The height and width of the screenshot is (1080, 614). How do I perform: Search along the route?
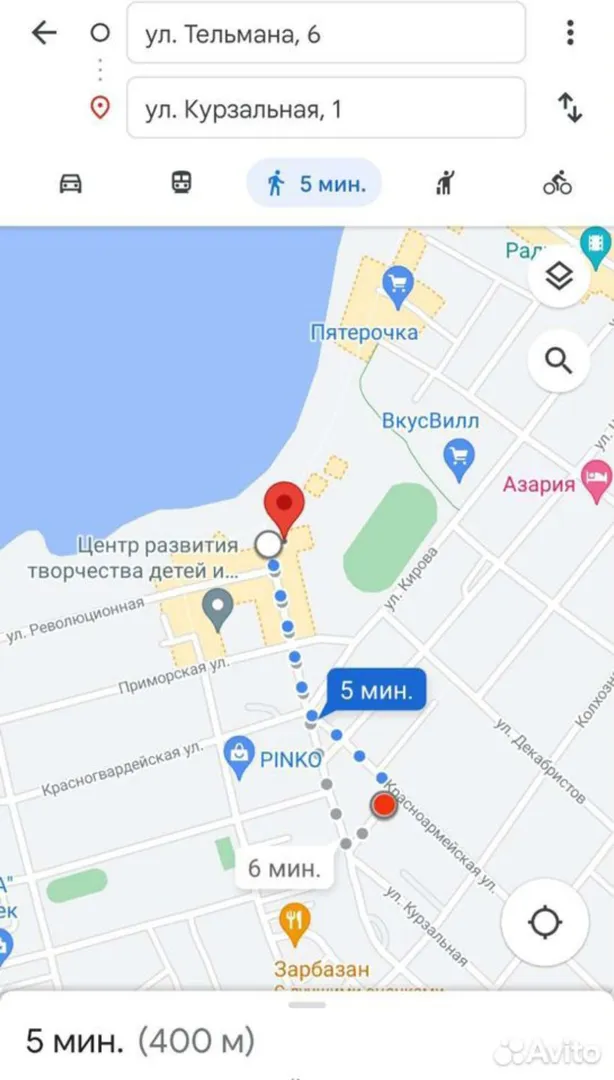click(x=558, y=360)
